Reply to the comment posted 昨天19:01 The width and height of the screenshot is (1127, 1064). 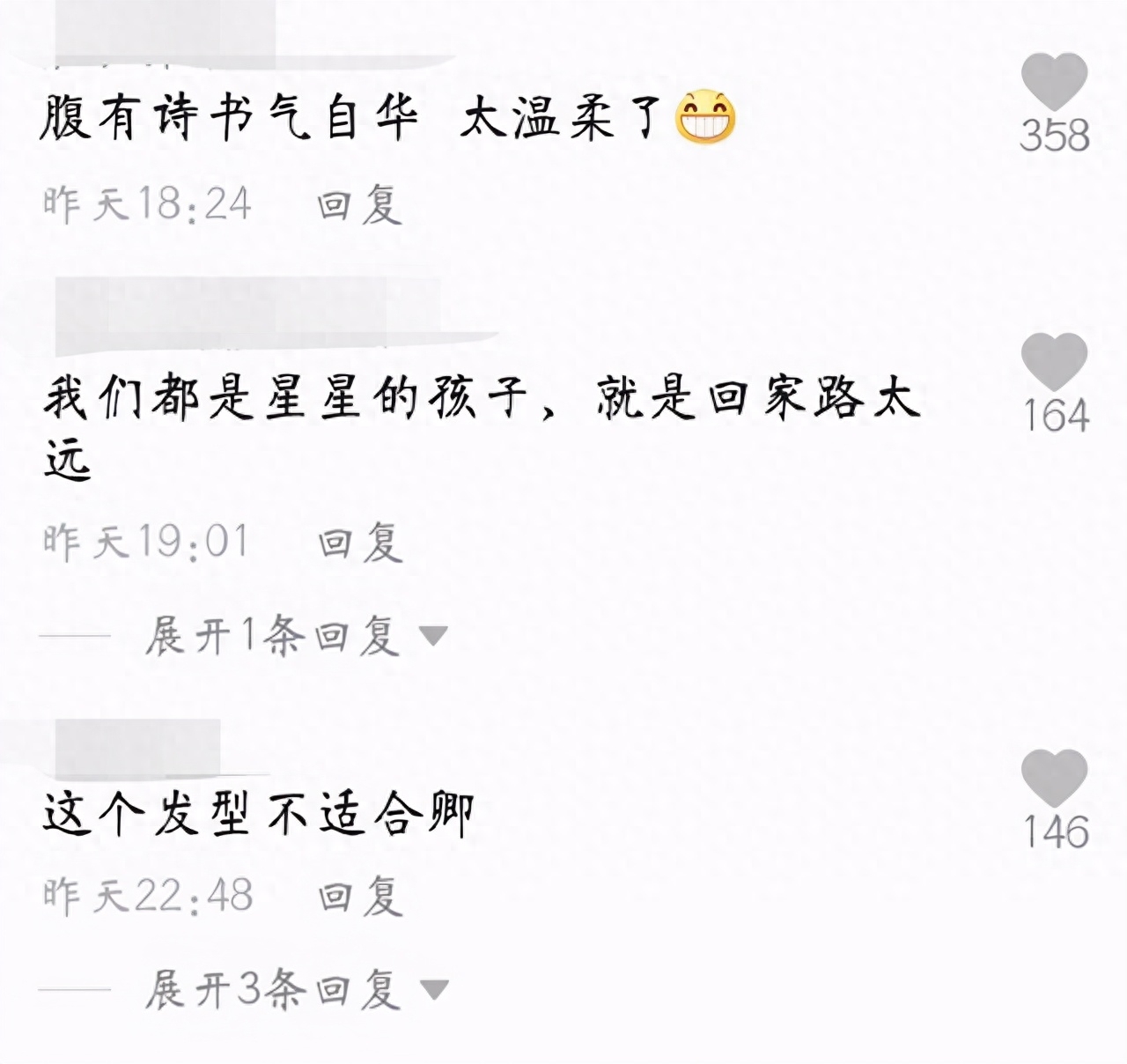(359, 542)
